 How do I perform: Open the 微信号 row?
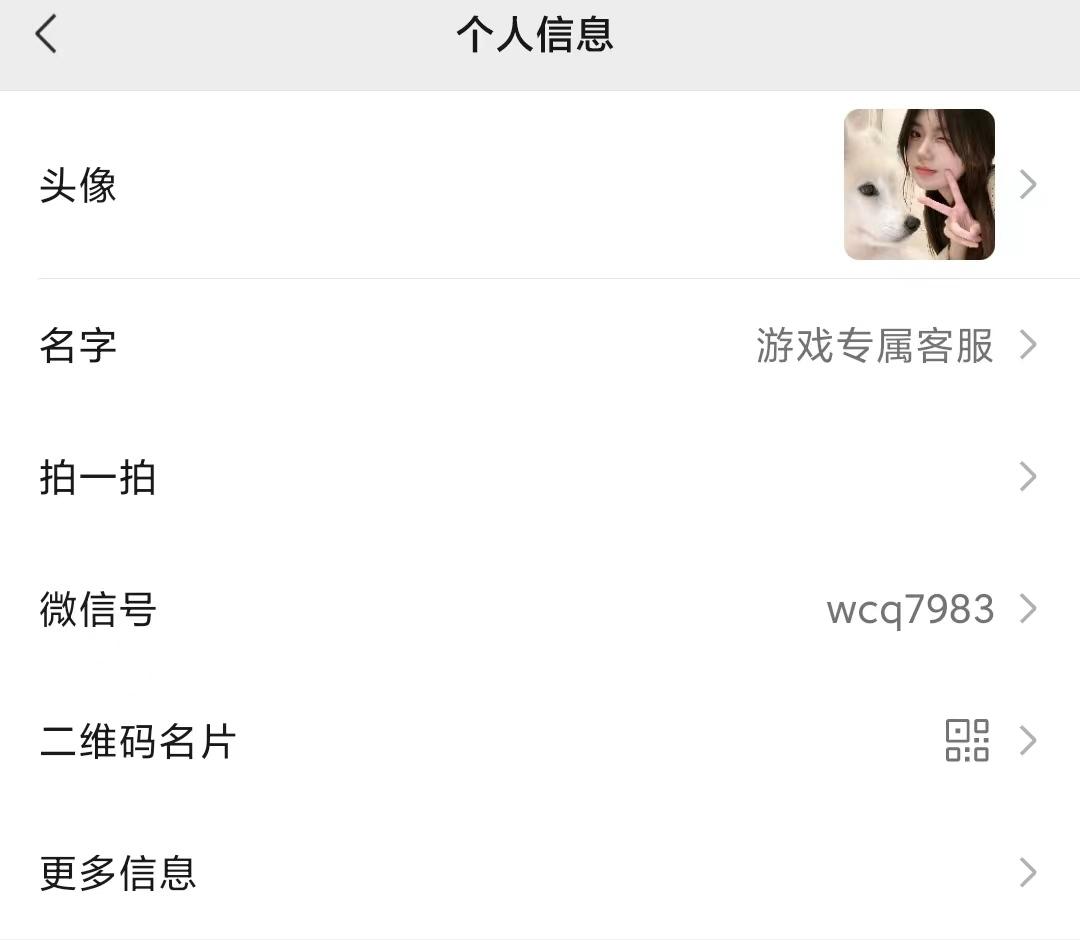coord(540,609)
